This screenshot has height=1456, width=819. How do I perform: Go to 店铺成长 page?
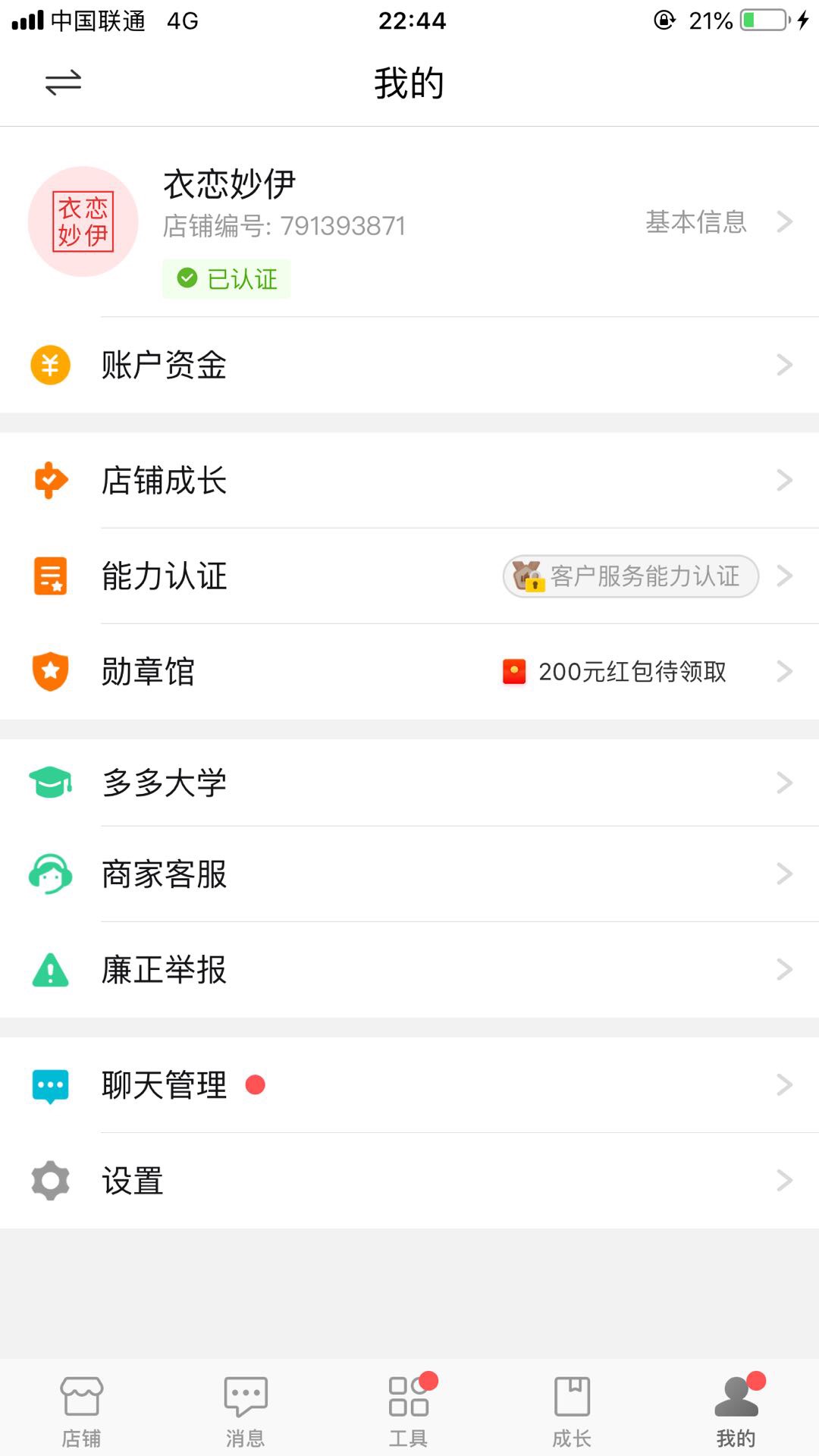tap(409, 481)
